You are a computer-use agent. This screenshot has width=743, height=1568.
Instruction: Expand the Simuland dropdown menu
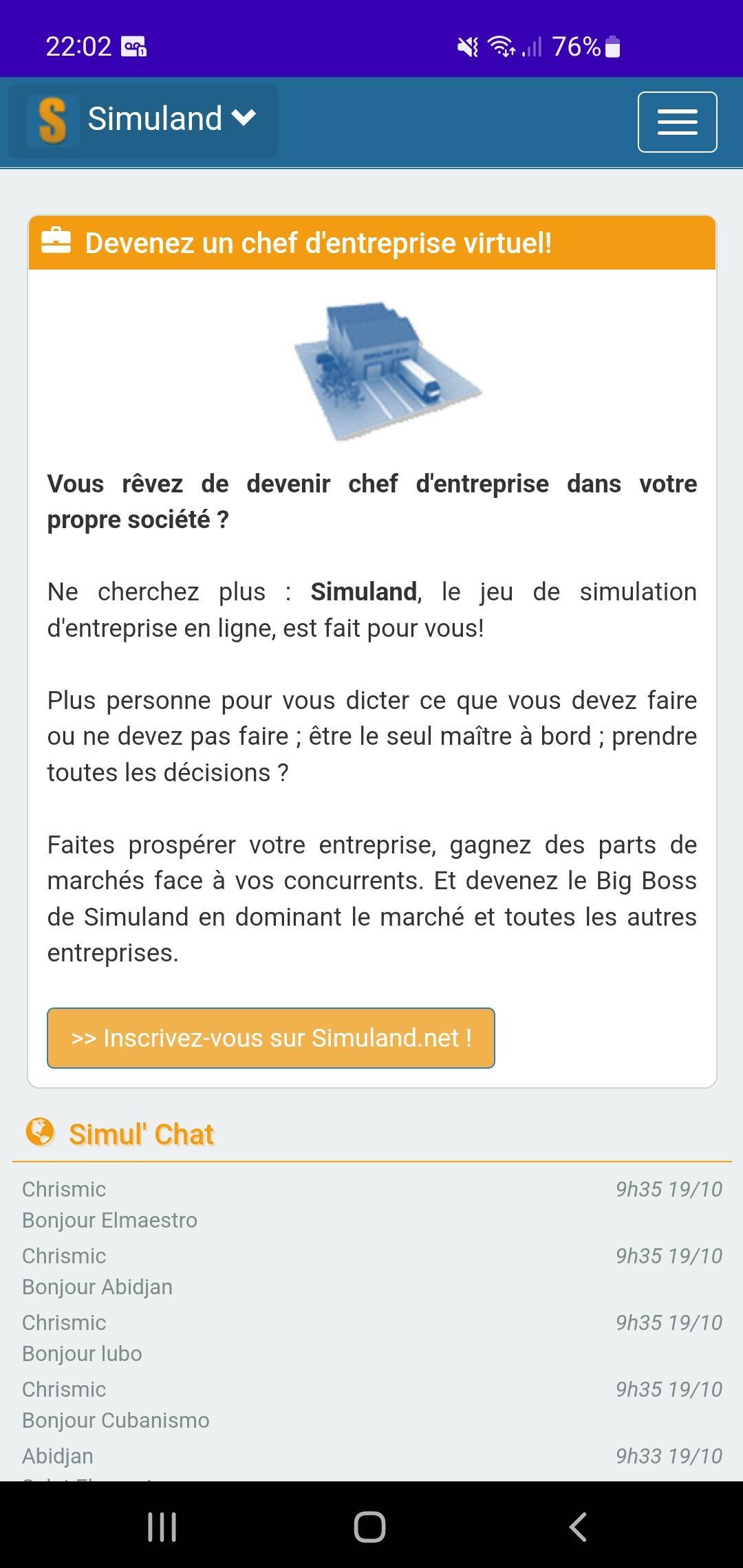click(143, 120)
